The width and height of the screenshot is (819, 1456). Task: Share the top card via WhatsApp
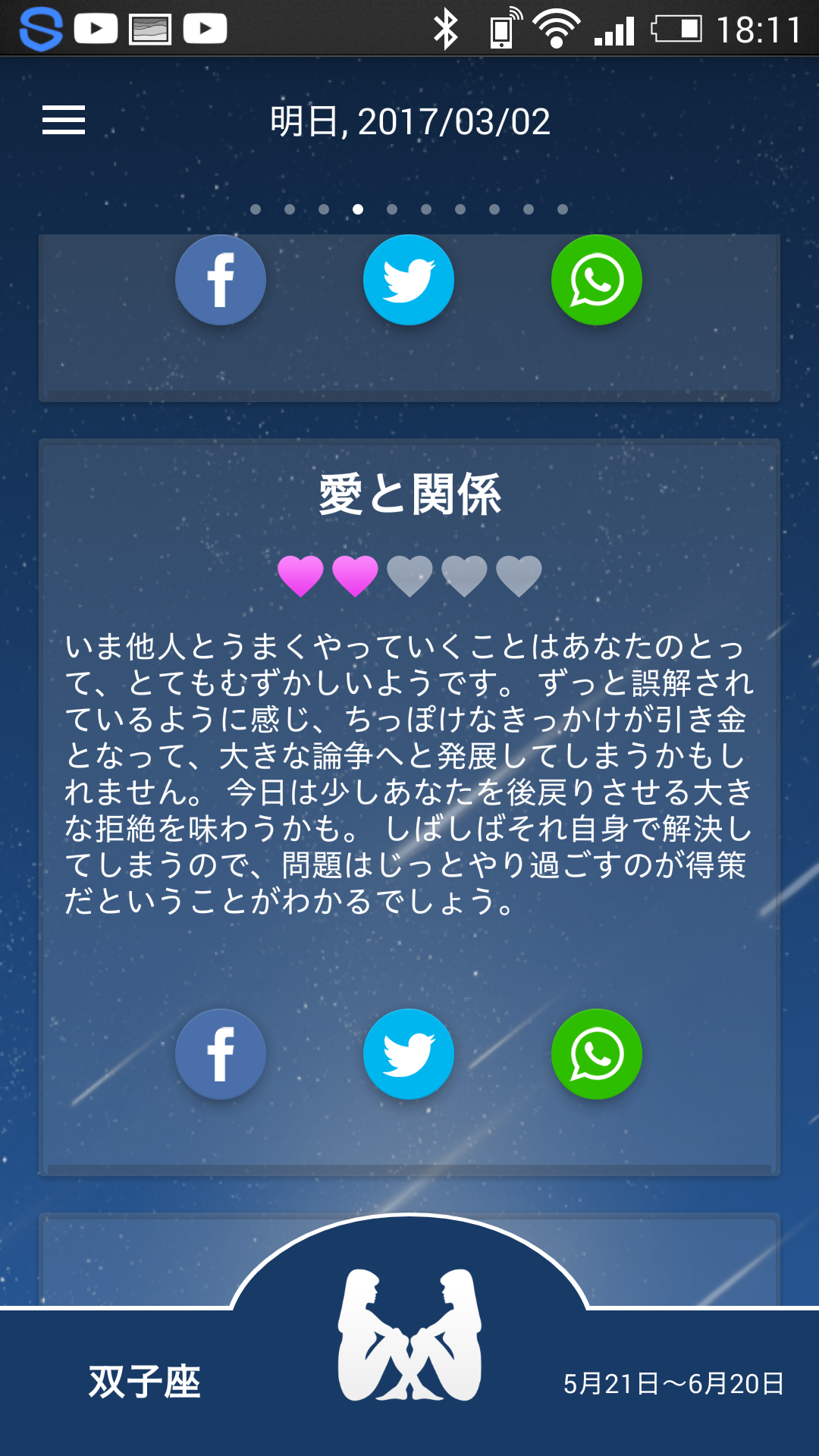coord(597,280)
